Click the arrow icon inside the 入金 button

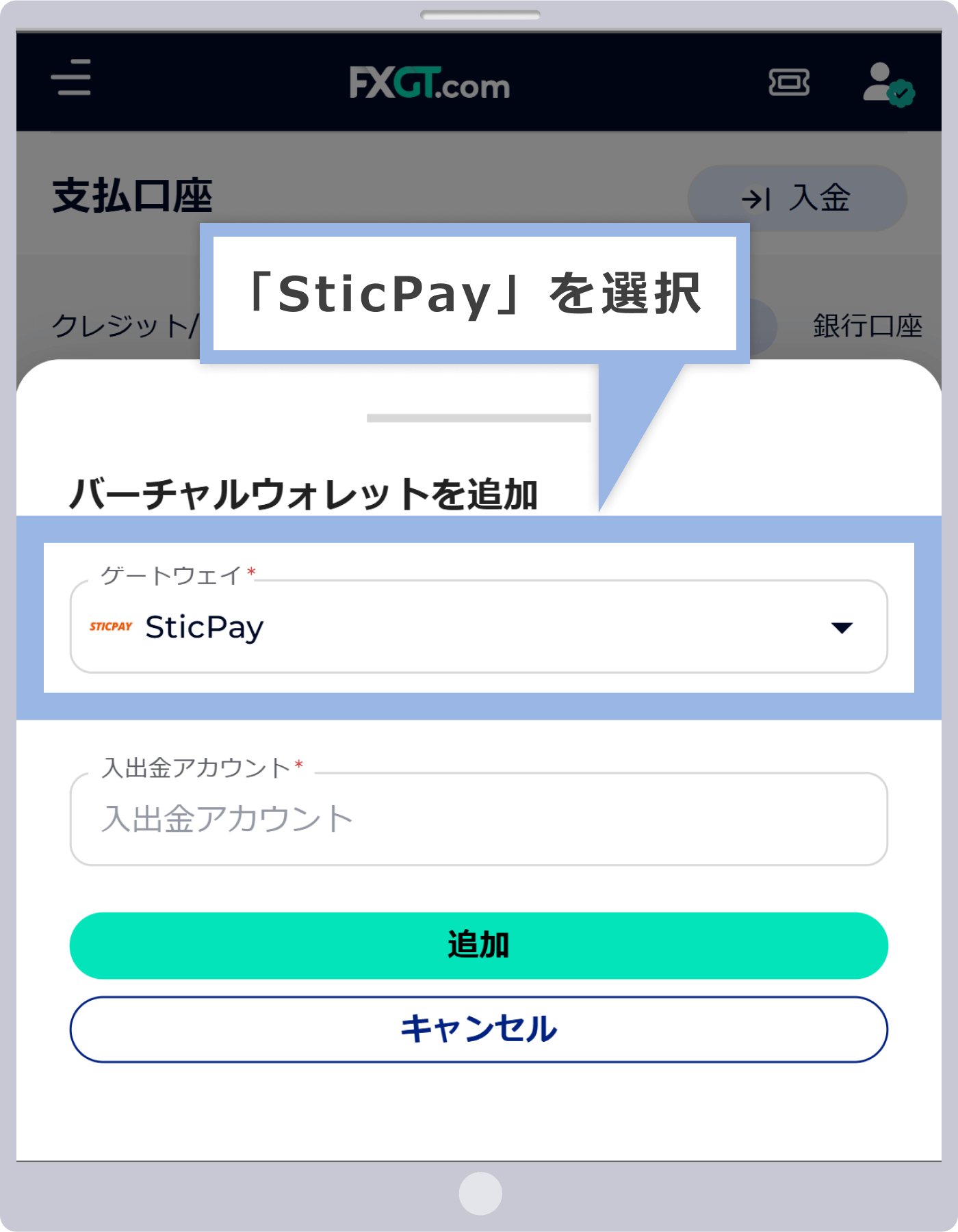coord(756,198)
